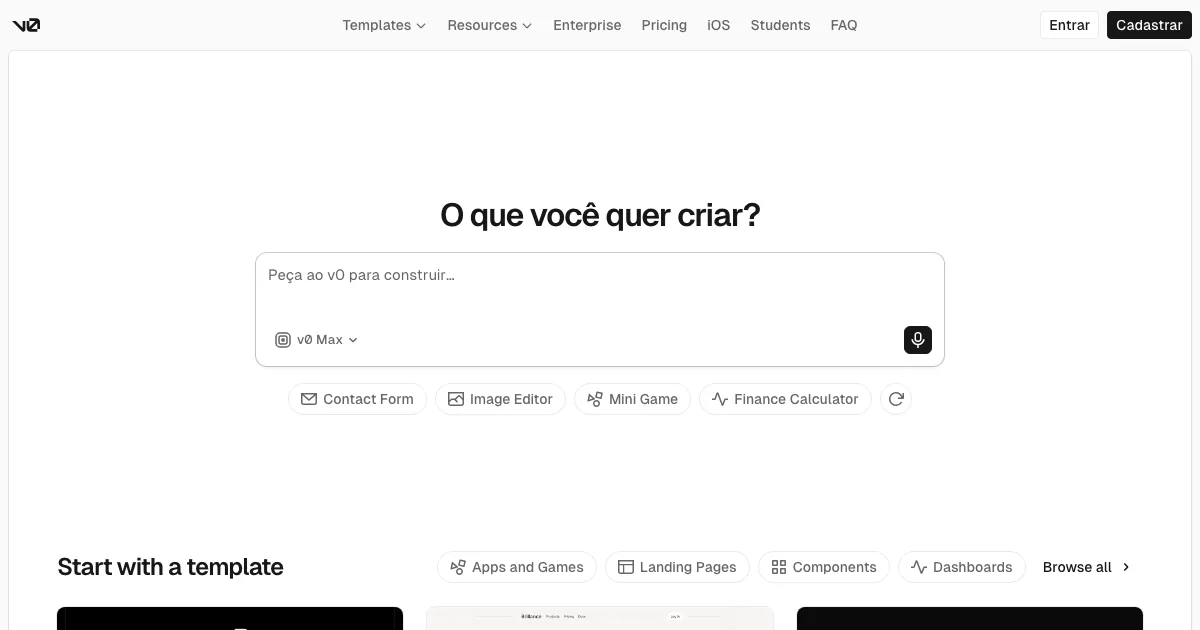Screen dimensions: 1200x630
Task: Open the Pricing page
Action: 664,25
